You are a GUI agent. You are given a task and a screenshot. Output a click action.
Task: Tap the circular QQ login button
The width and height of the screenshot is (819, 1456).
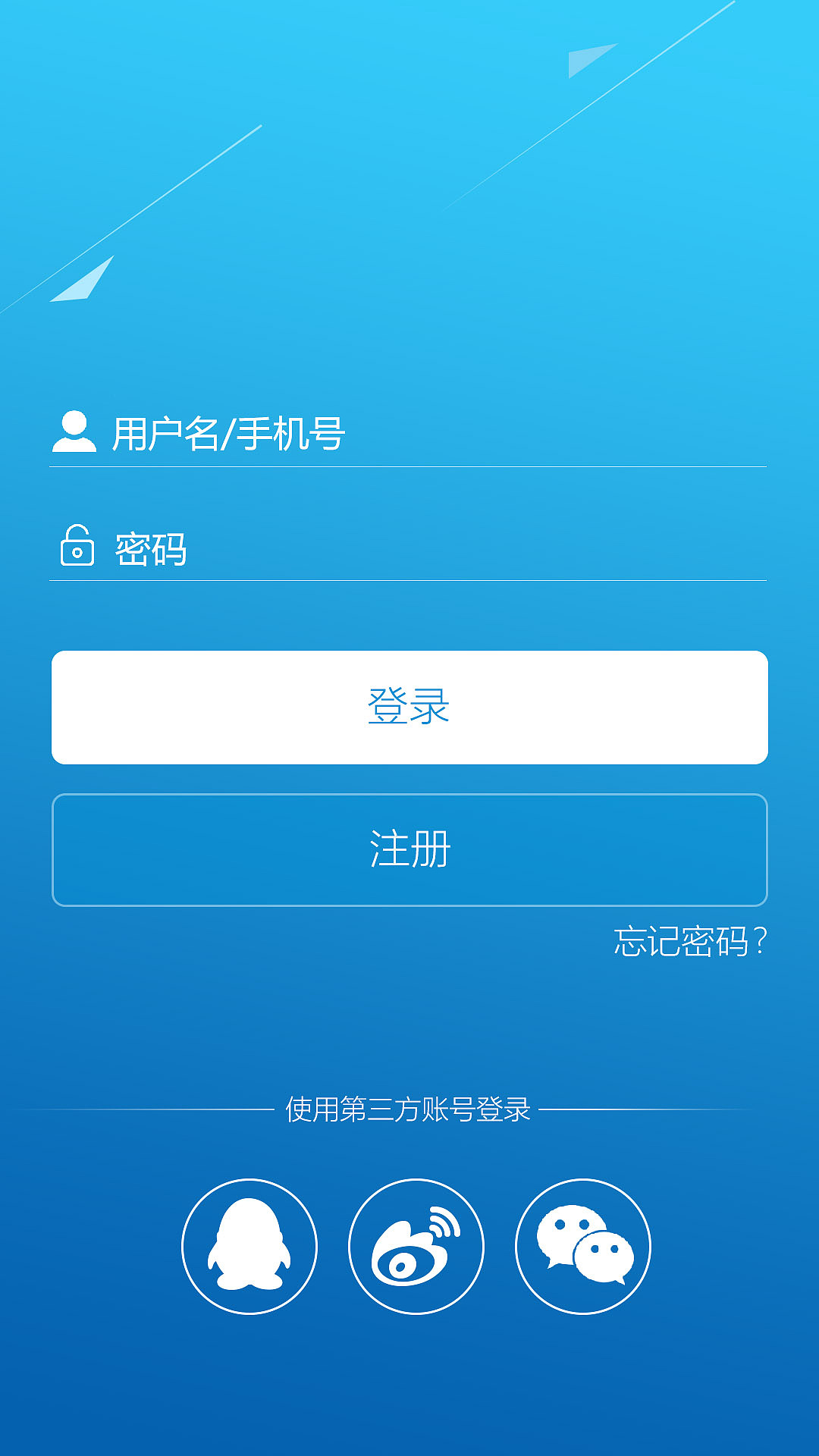[x=249, y=1239]
